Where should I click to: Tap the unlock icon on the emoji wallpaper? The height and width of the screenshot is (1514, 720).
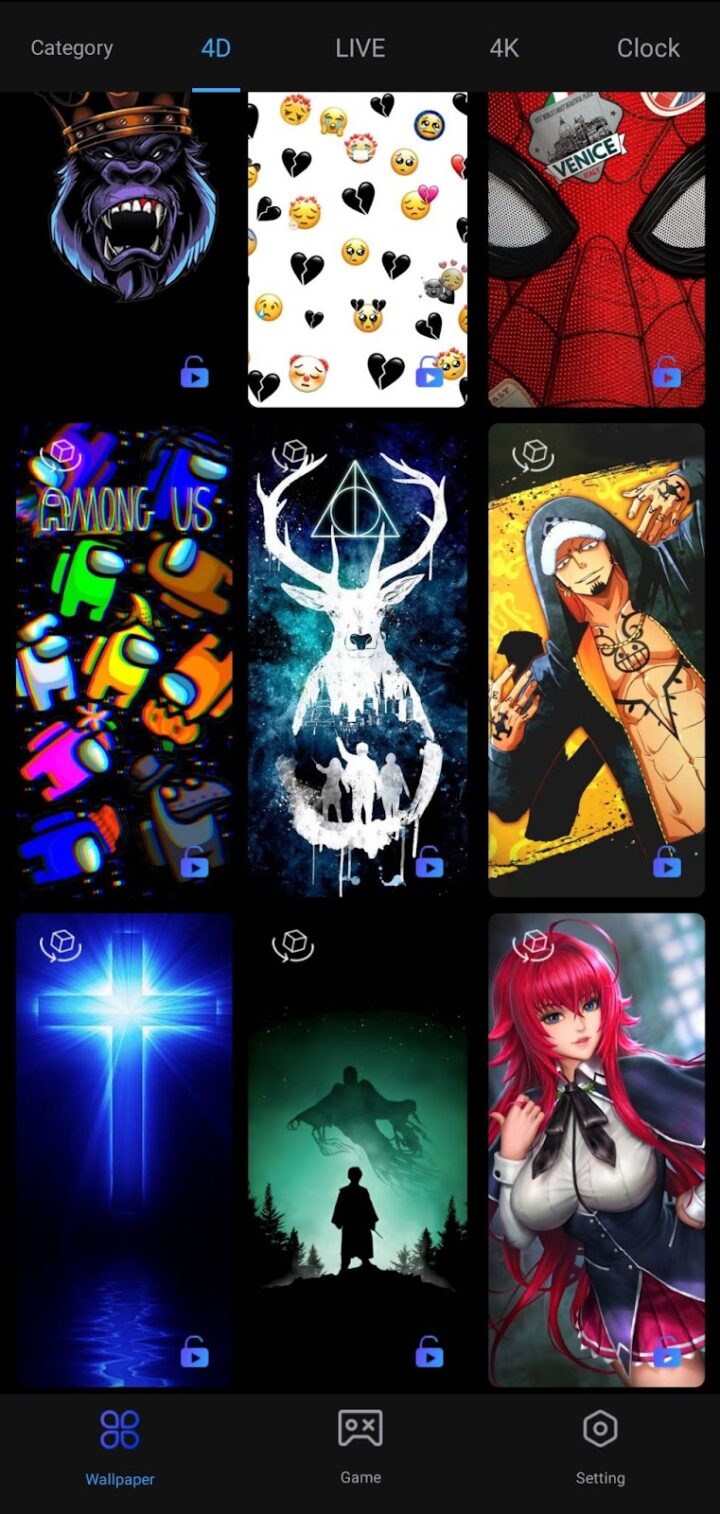tap(430, 378)
